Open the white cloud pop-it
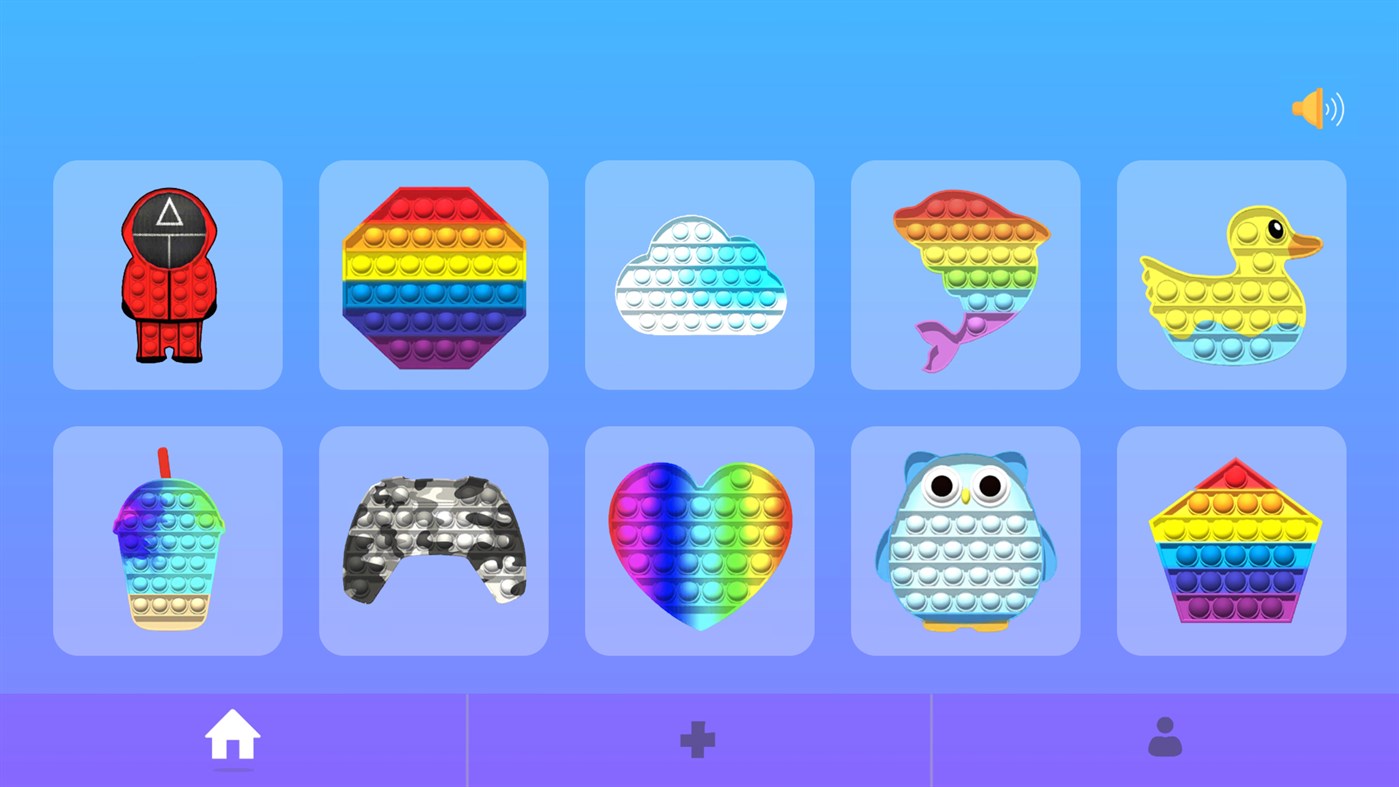Image resolution: width=1399 pixels, height=787 pixels. click(x=700, y=275)
